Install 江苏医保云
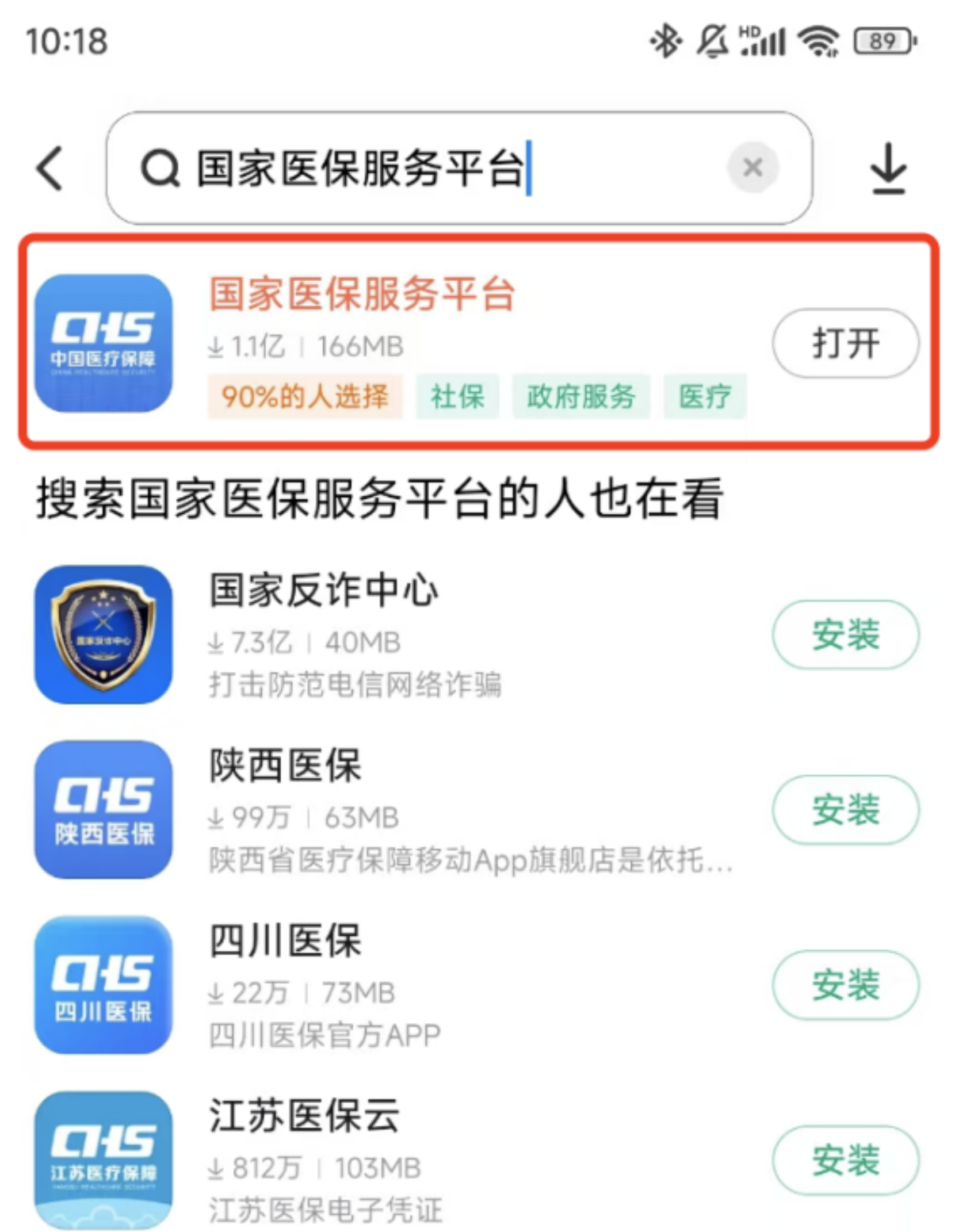Viewport: 955px width, 1232px height. pos(845,1160)
